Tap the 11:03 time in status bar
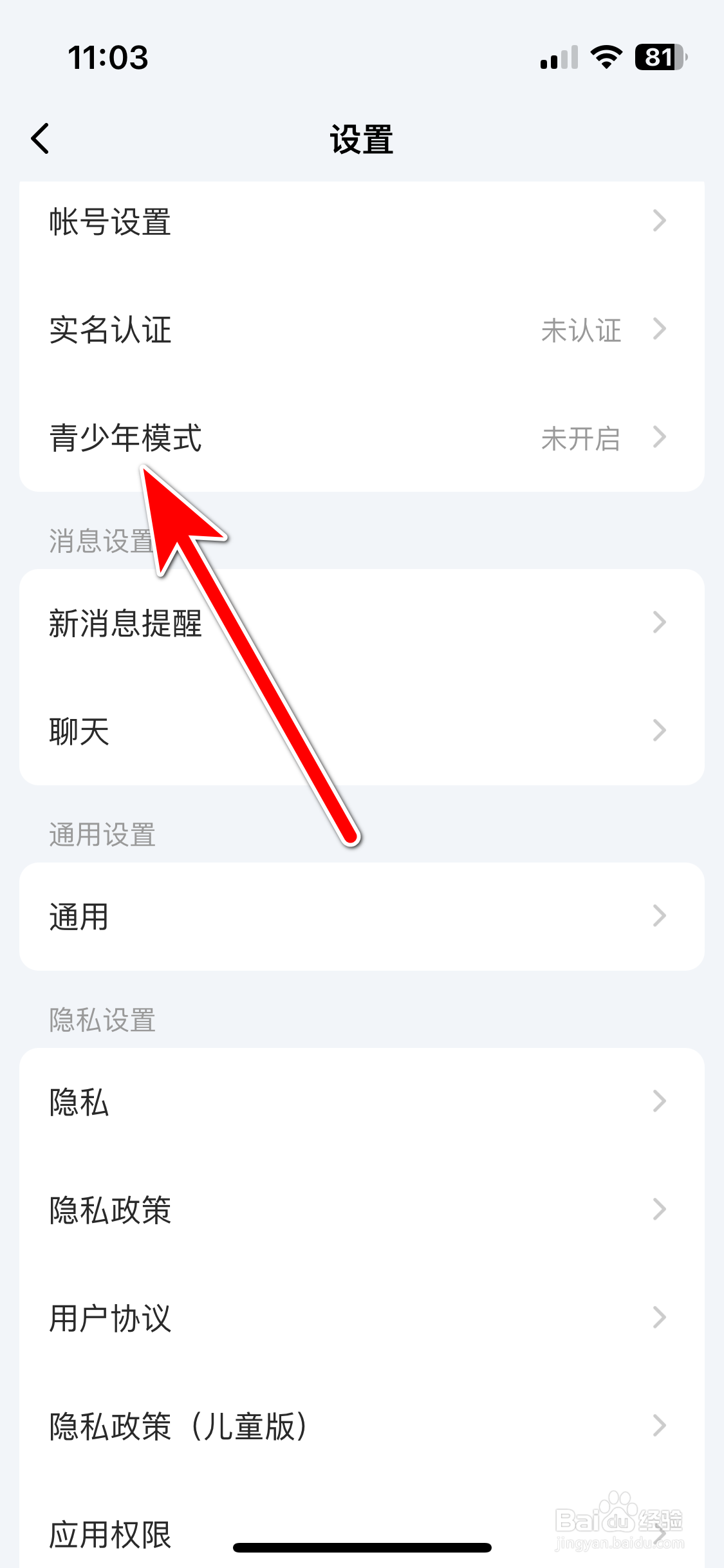 tap(109, 58)
